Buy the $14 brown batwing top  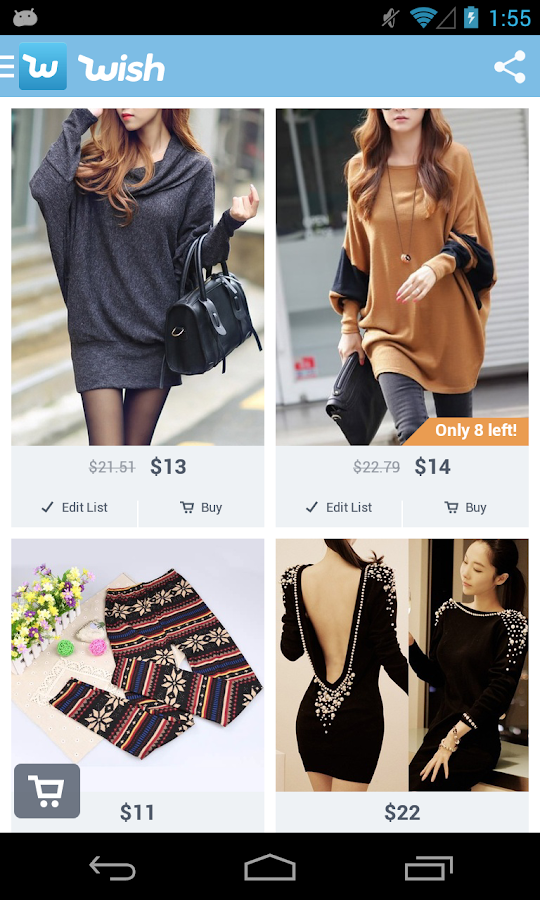click(466, 507)
